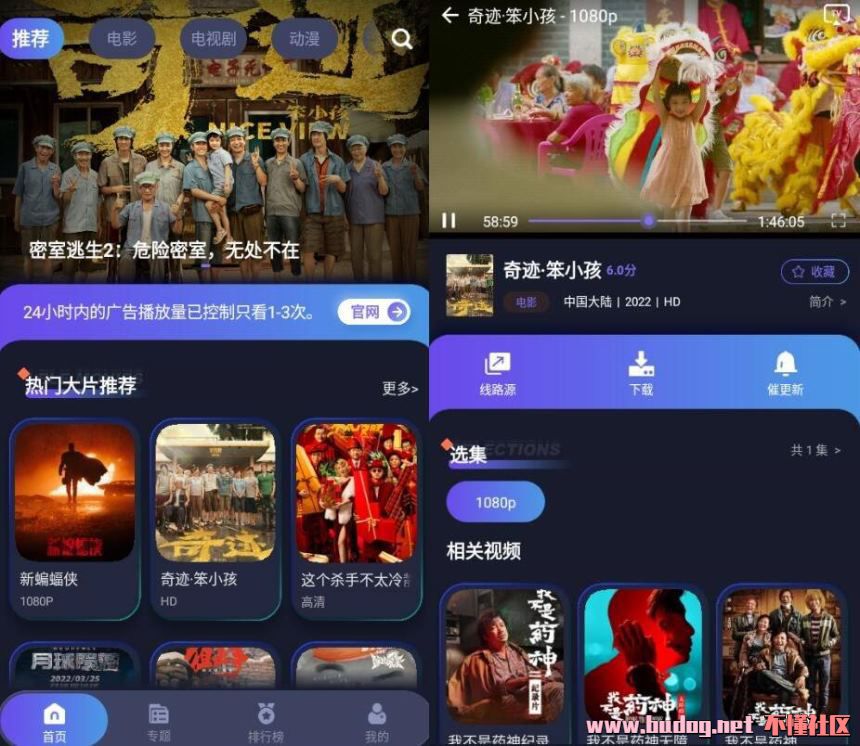Open the 新蝙蝠侠 movie card
The image size is (860, 746).
(75, 518)
